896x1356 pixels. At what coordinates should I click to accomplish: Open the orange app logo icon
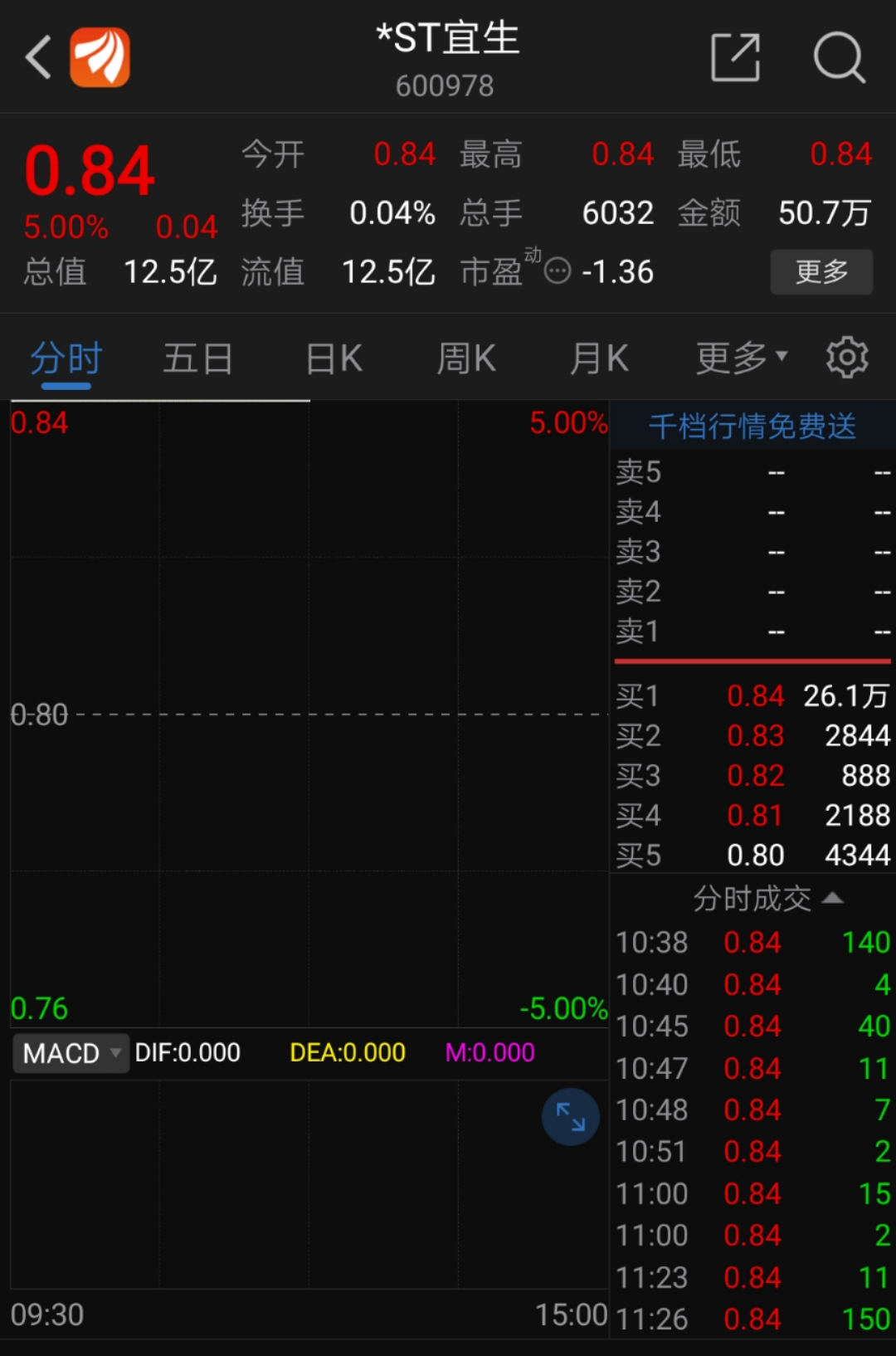[100, 57]
